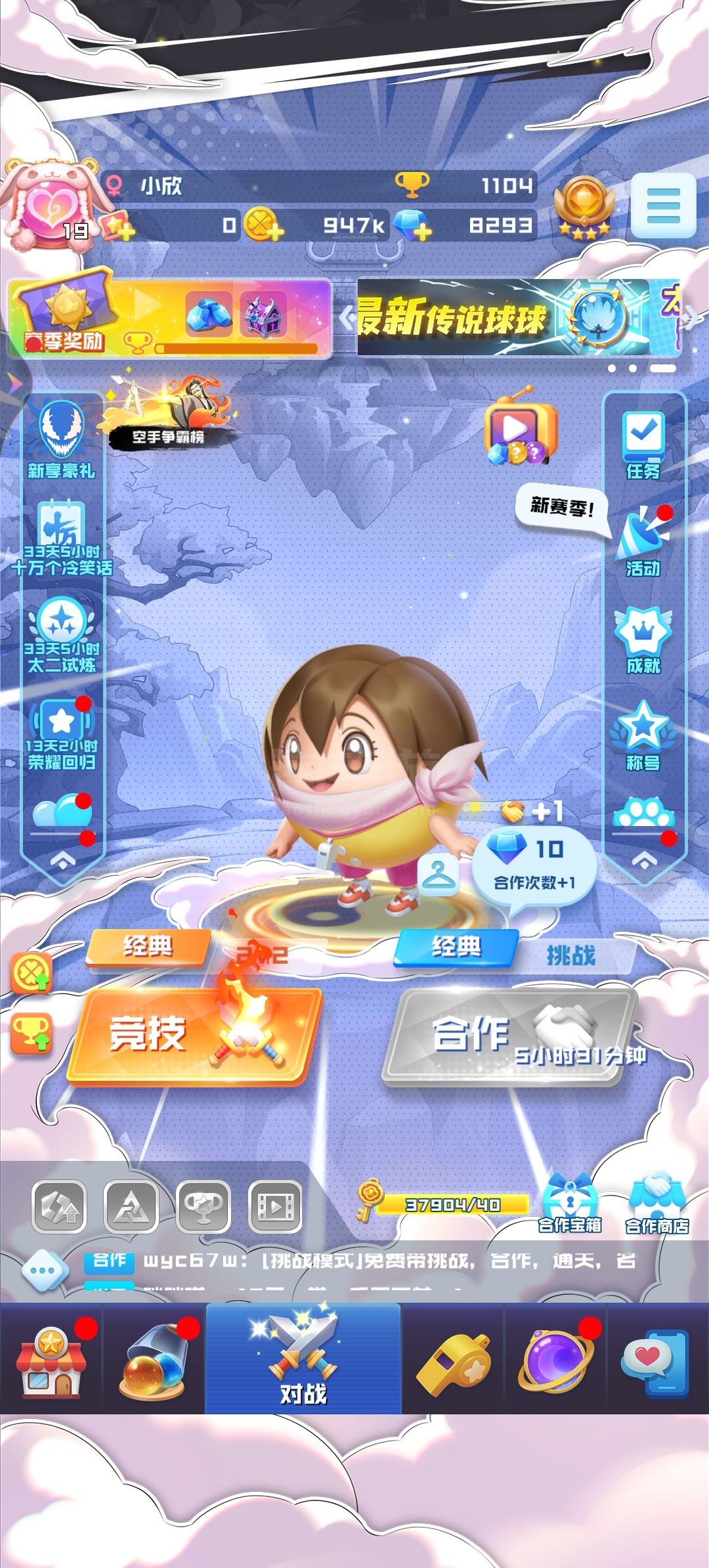Open 空手争霸榜 leaderboard
This screenshot has height=1568, width=709.
pyautogui.click(x=169, y=412)
